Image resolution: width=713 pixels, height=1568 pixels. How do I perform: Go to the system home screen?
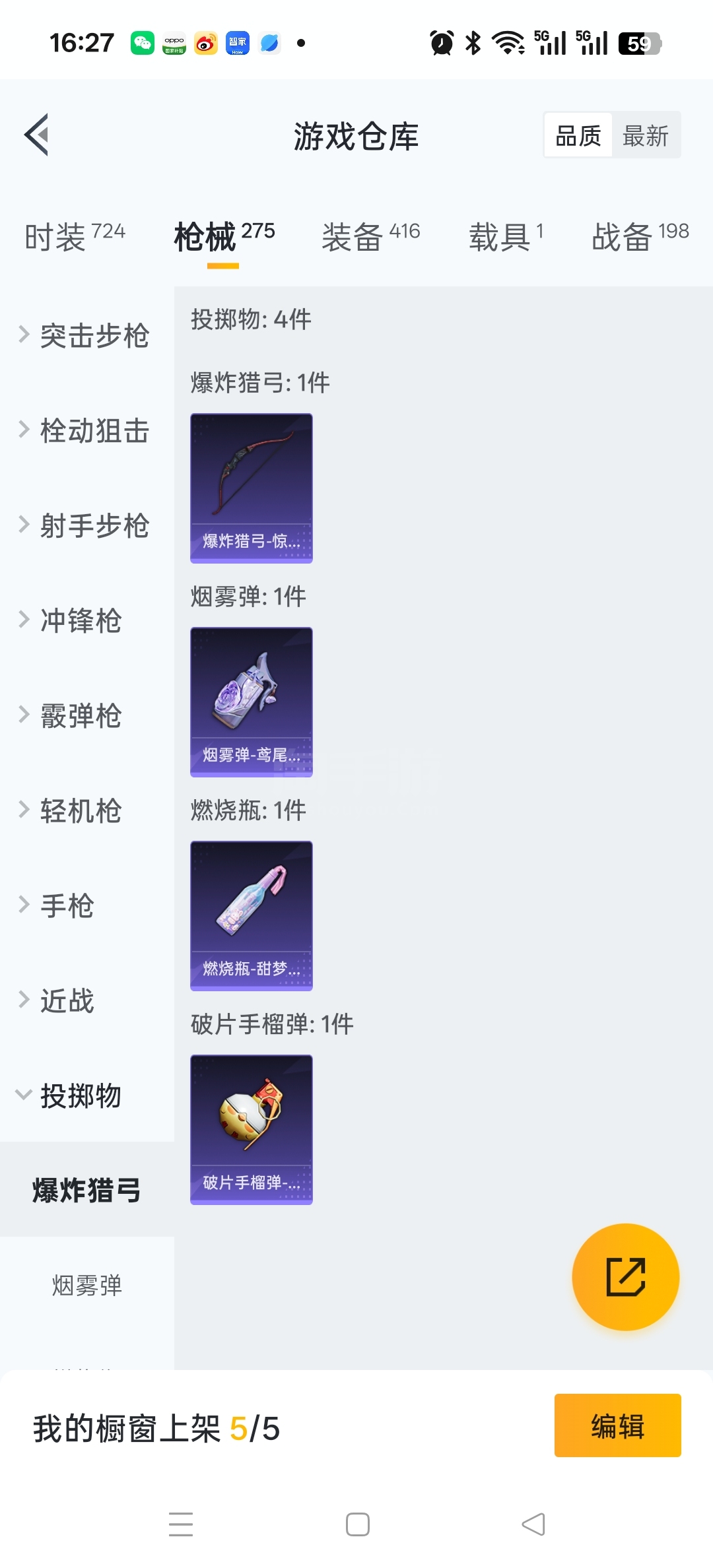tap(357, 1524)
